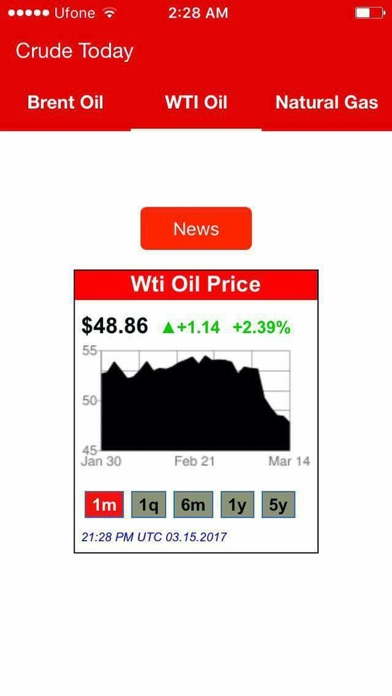Display the 5y price chart
This screenshot has height=696, width=392.
pyautogui.click(x=278, y=504)
